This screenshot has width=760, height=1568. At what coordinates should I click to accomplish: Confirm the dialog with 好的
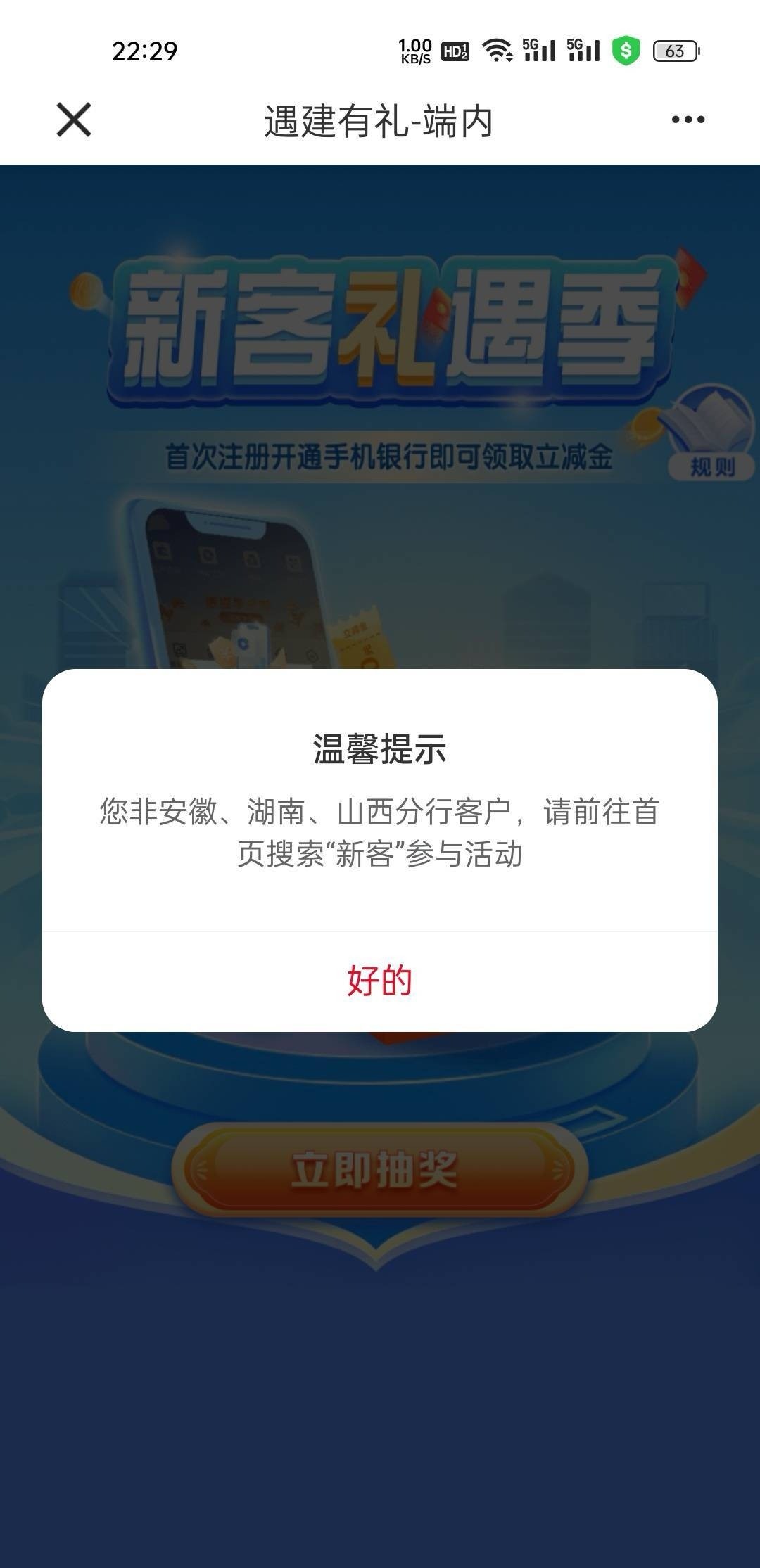click(379, 981)
